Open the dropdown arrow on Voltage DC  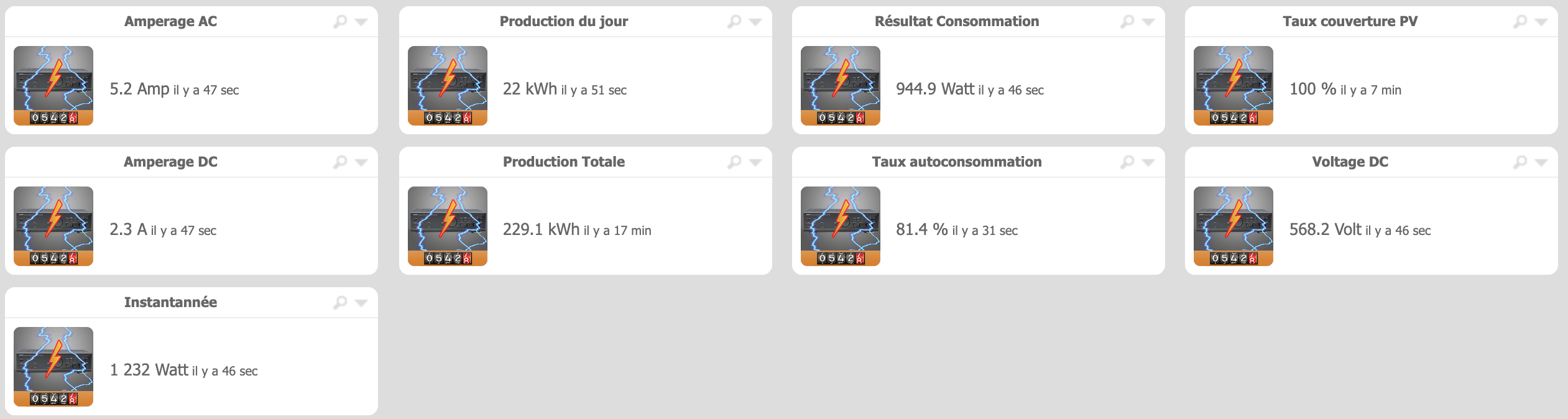(x=1541, y=162)
